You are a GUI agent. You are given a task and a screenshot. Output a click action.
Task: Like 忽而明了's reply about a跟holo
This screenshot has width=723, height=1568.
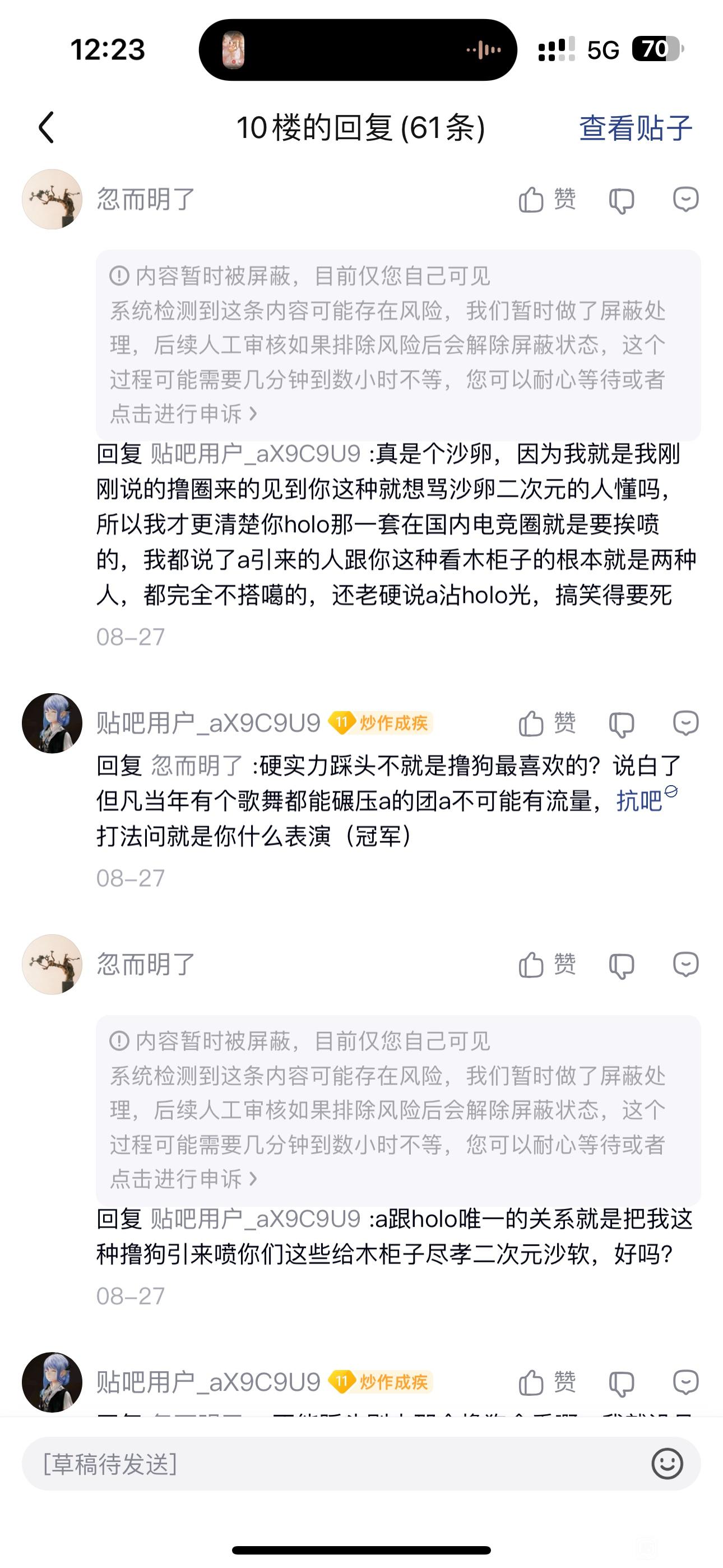pos(547,964)
